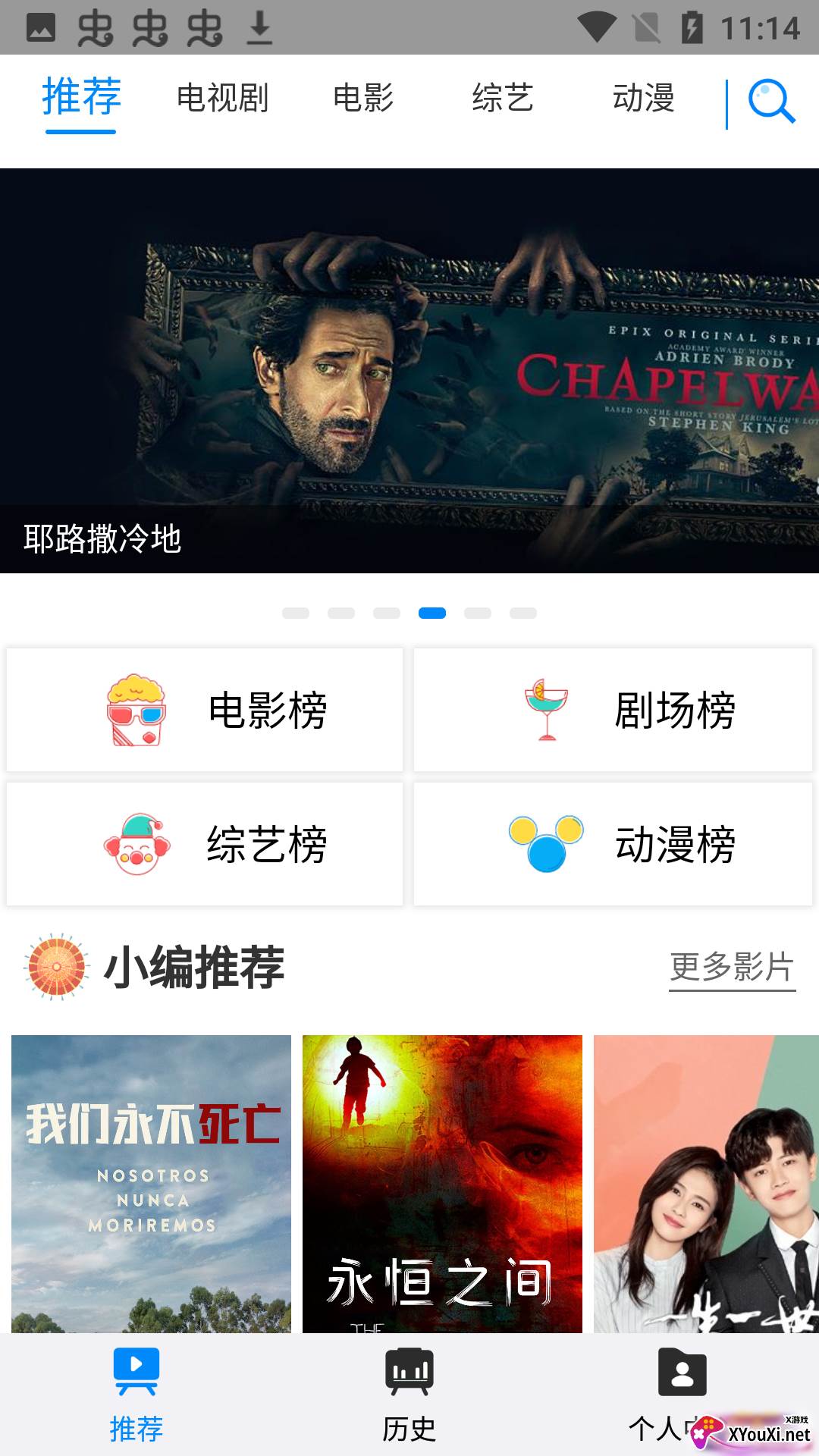This screenshot has width=819, height=1456.
Task: Open the poster showing a couple in formal wear
Action: 706,1183
